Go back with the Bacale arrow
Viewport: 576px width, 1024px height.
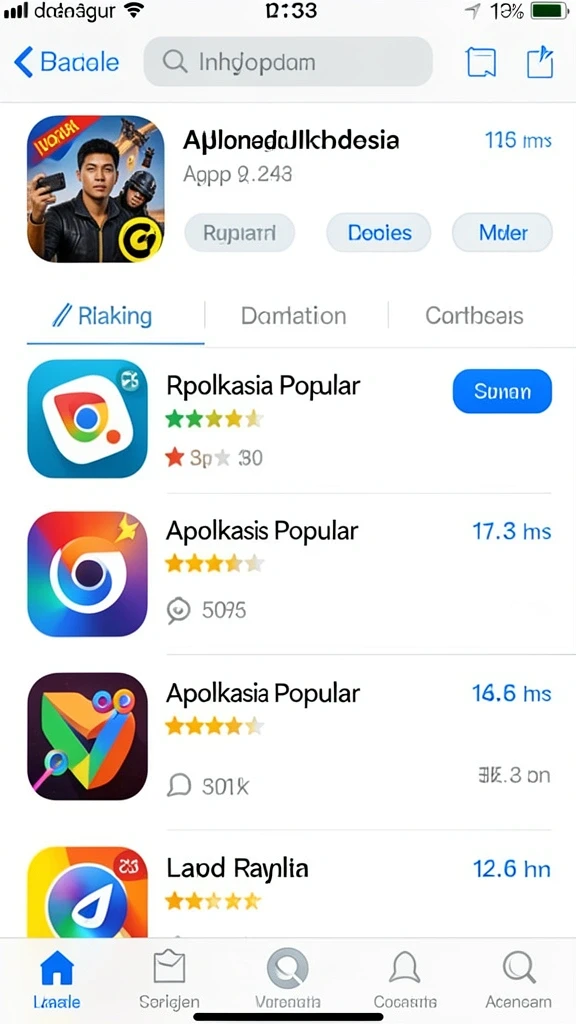click(66, 62)
